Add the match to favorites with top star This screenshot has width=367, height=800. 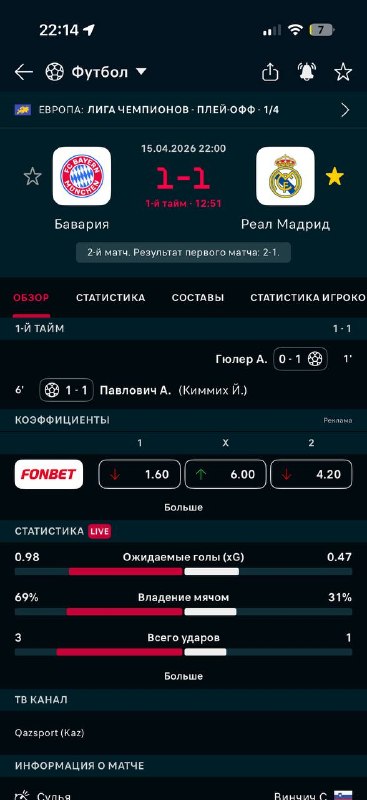[x=343, y=72]
